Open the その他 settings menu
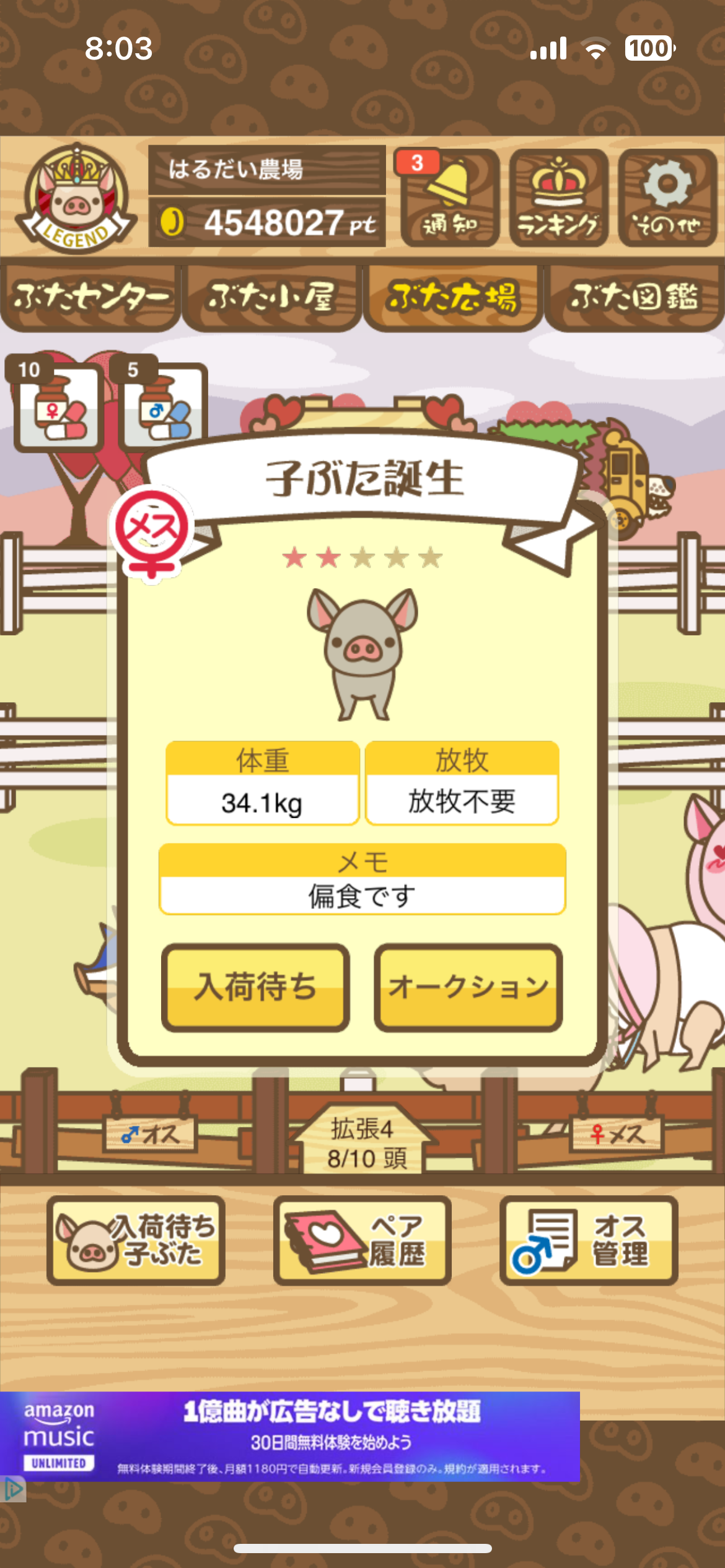The width and height of the screenshot is (725, 1568). pos(667,198)
